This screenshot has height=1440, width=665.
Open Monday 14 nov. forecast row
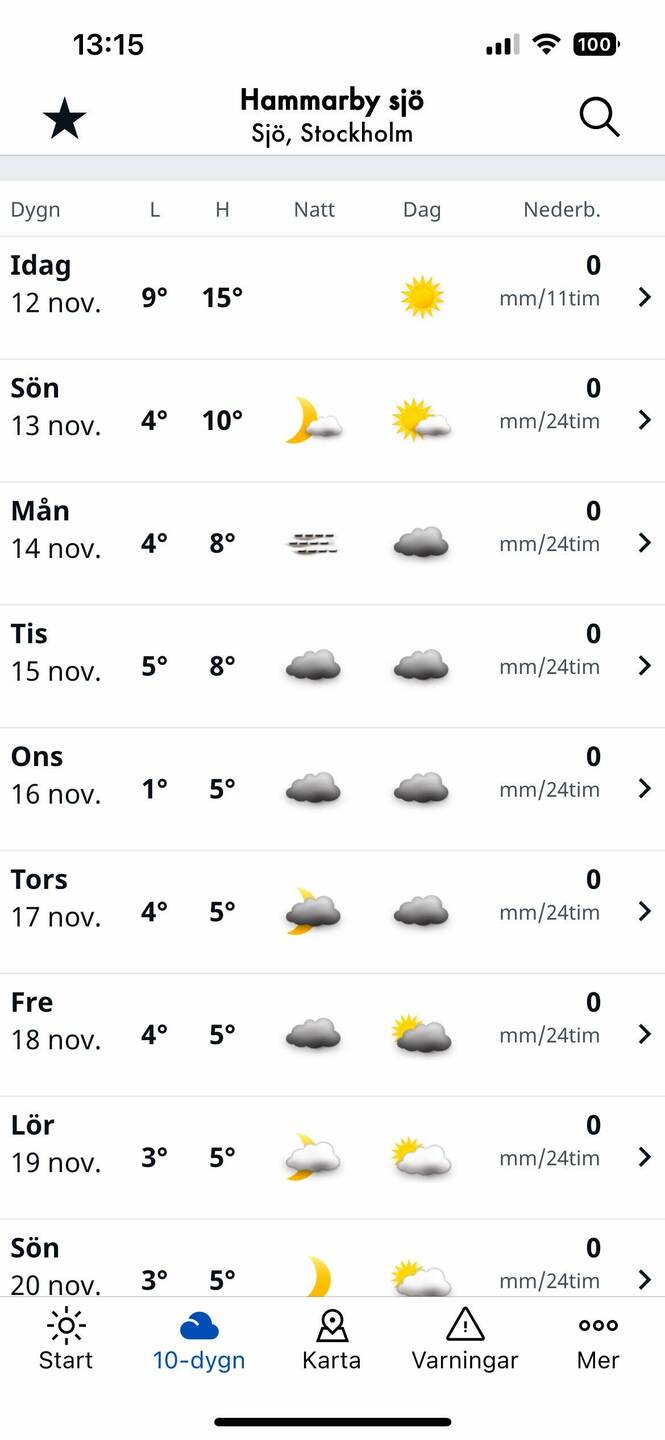pos(332,543)
